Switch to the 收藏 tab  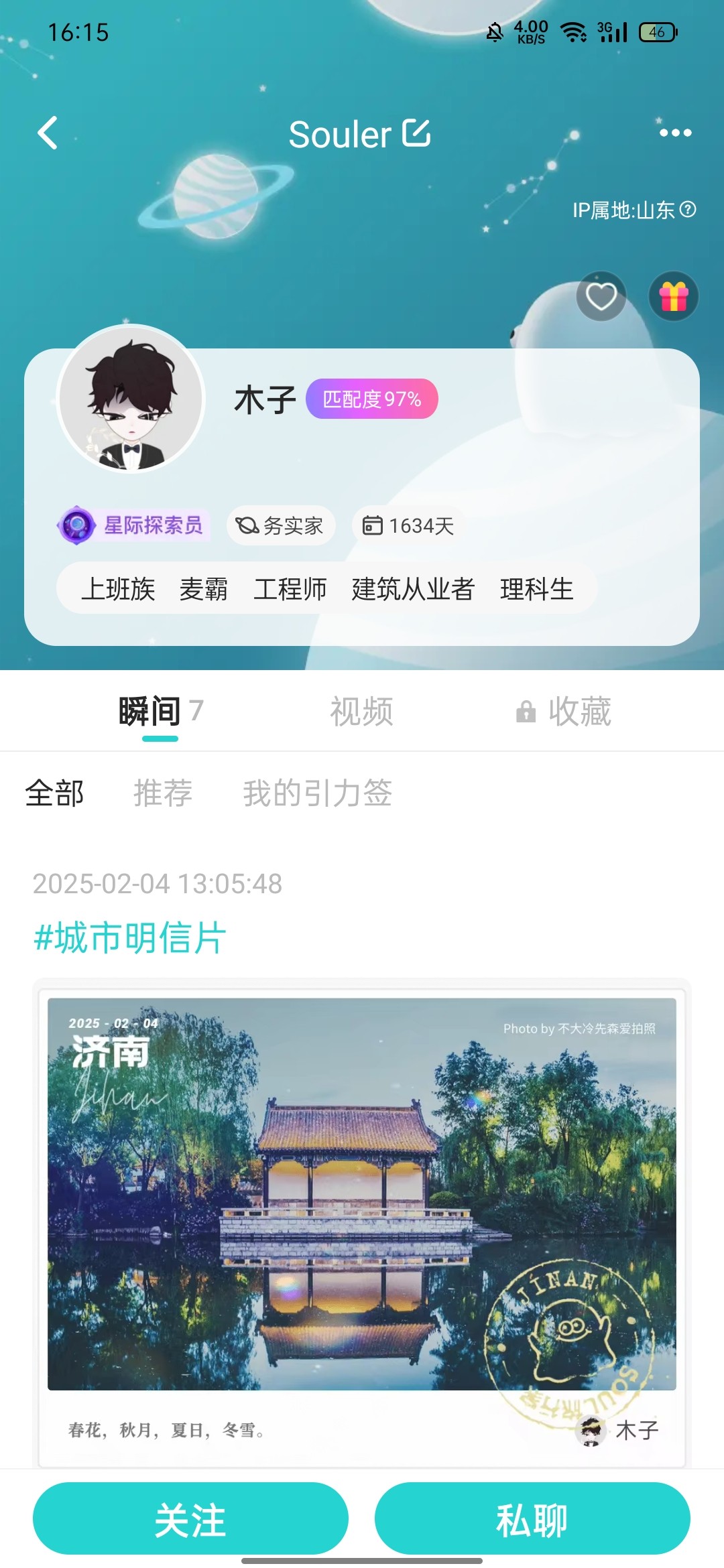[x=563, y=711]
